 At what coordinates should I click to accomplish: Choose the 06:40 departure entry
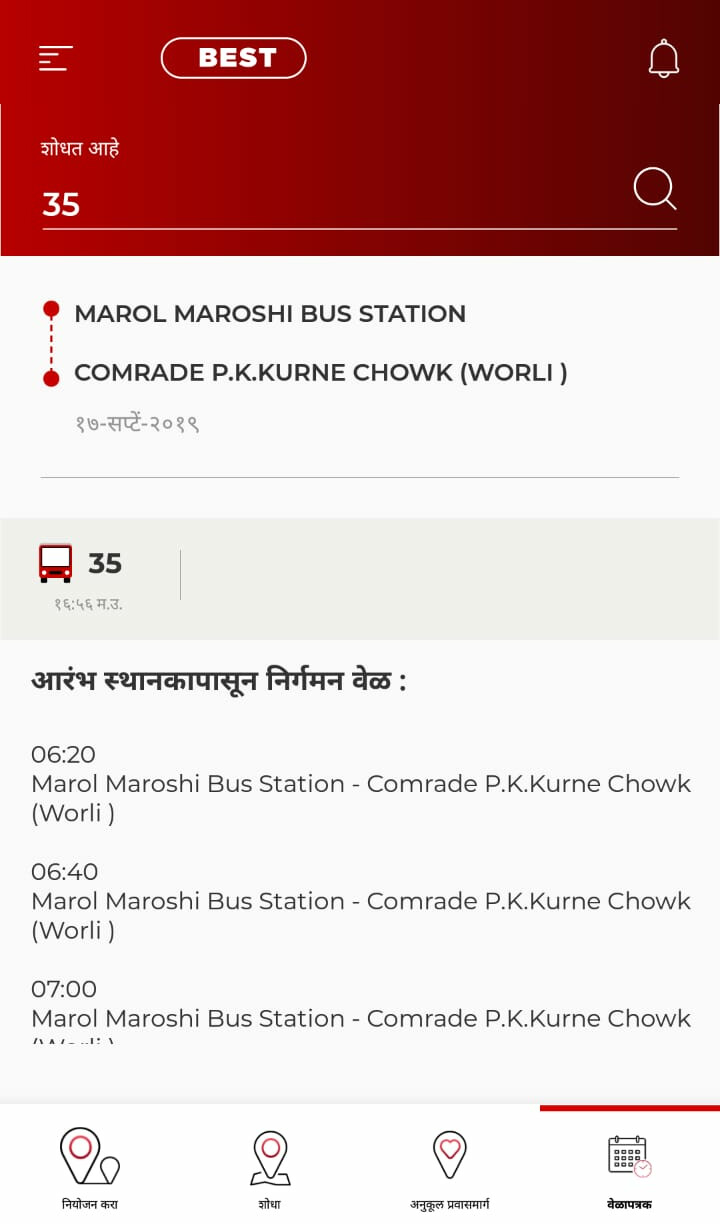360,900
